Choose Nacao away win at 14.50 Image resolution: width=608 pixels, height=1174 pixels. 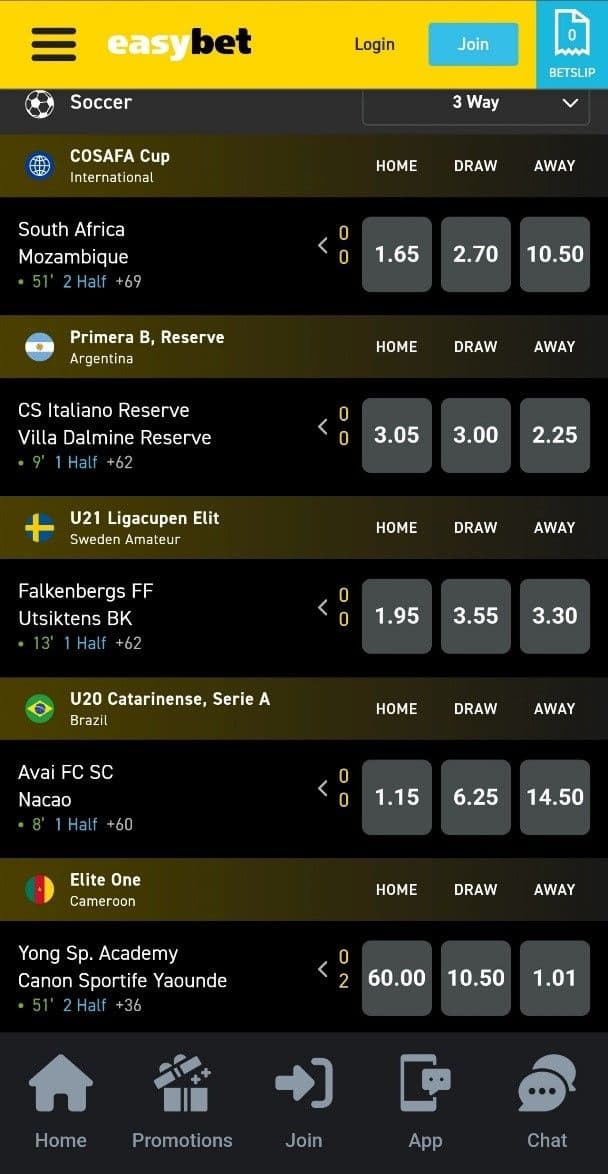coord(555,797)
